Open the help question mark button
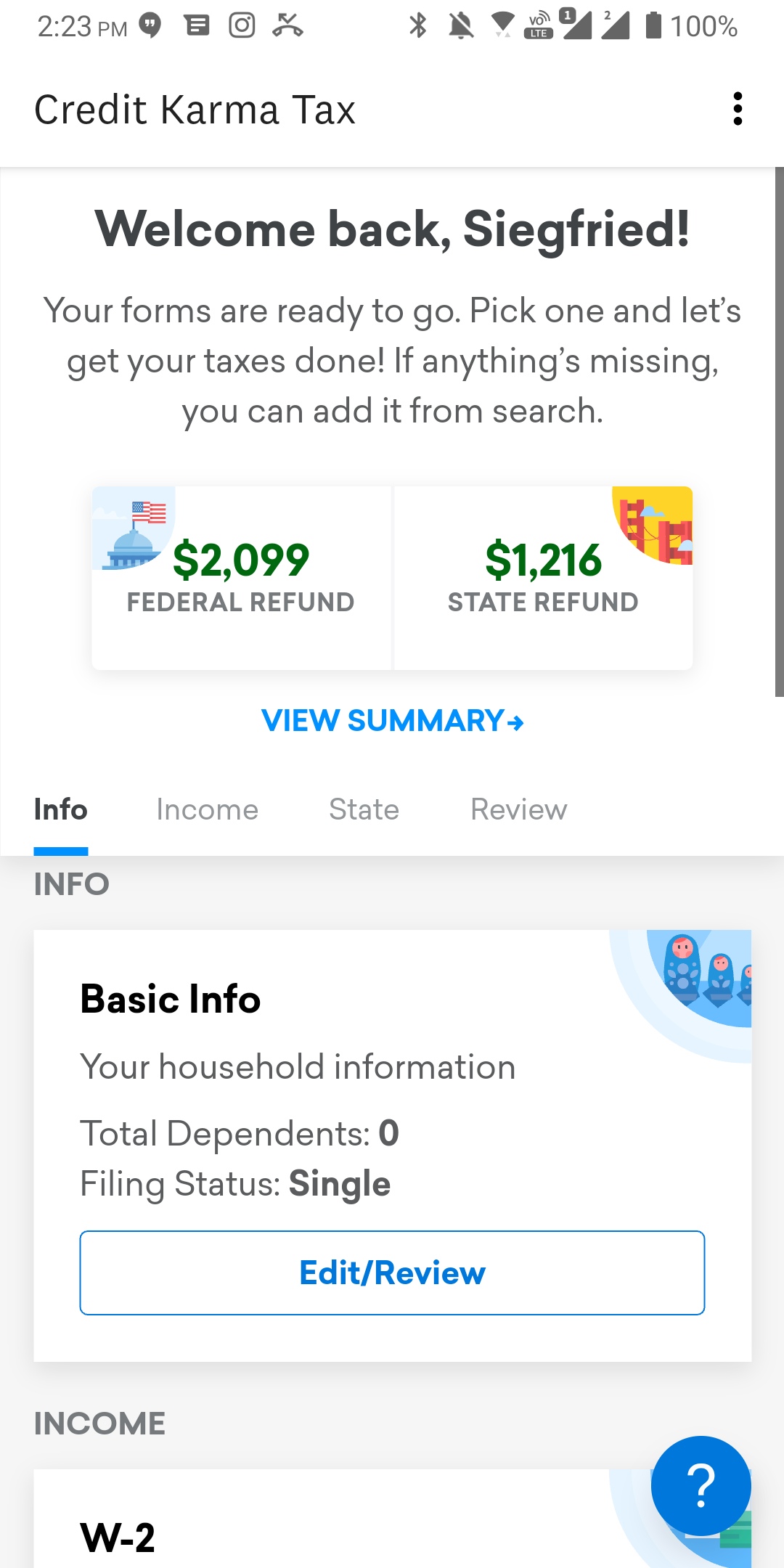 (701, 1485)
